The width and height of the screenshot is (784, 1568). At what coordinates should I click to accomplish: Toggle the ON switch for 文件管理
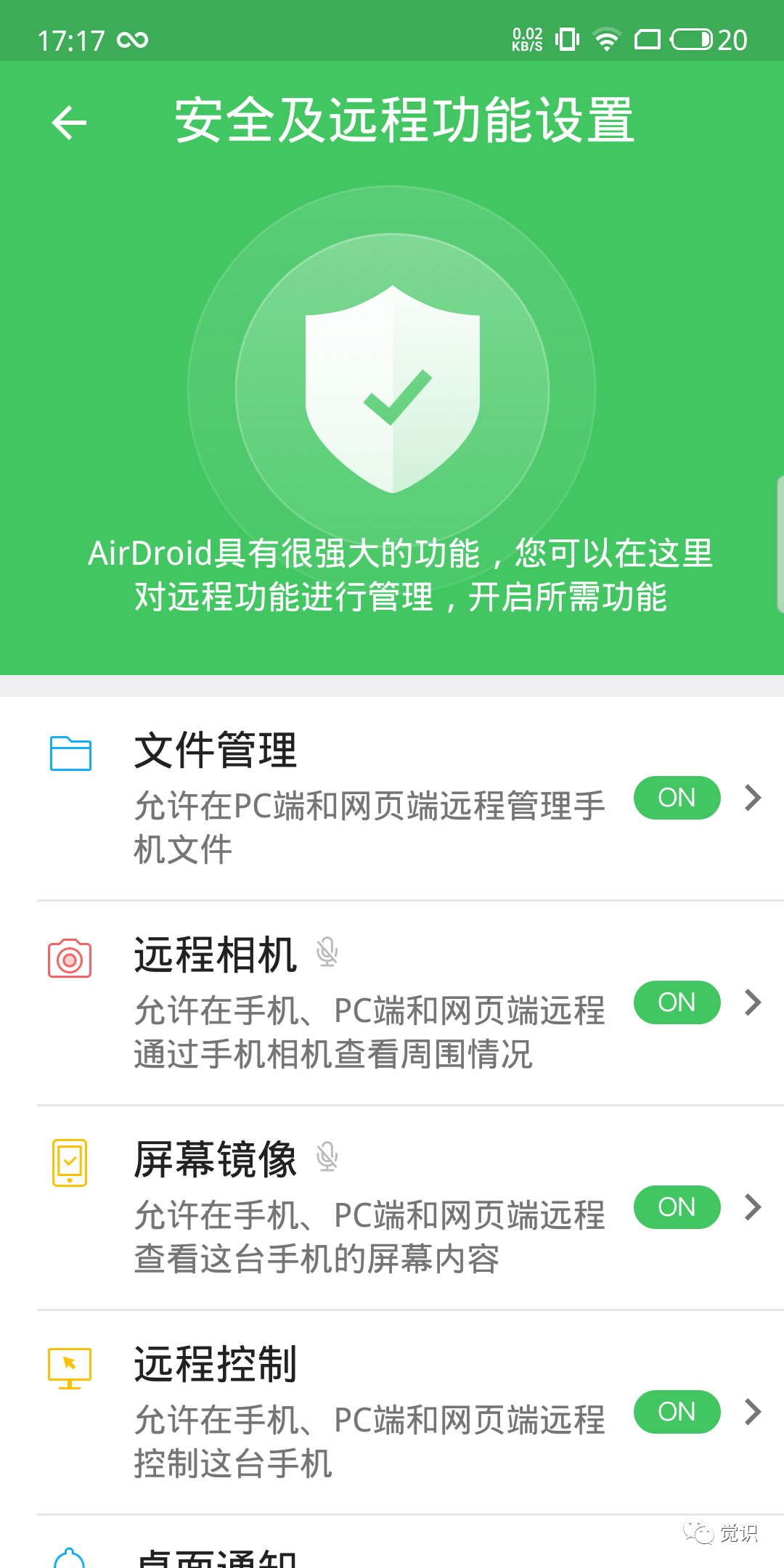(677, 798)
